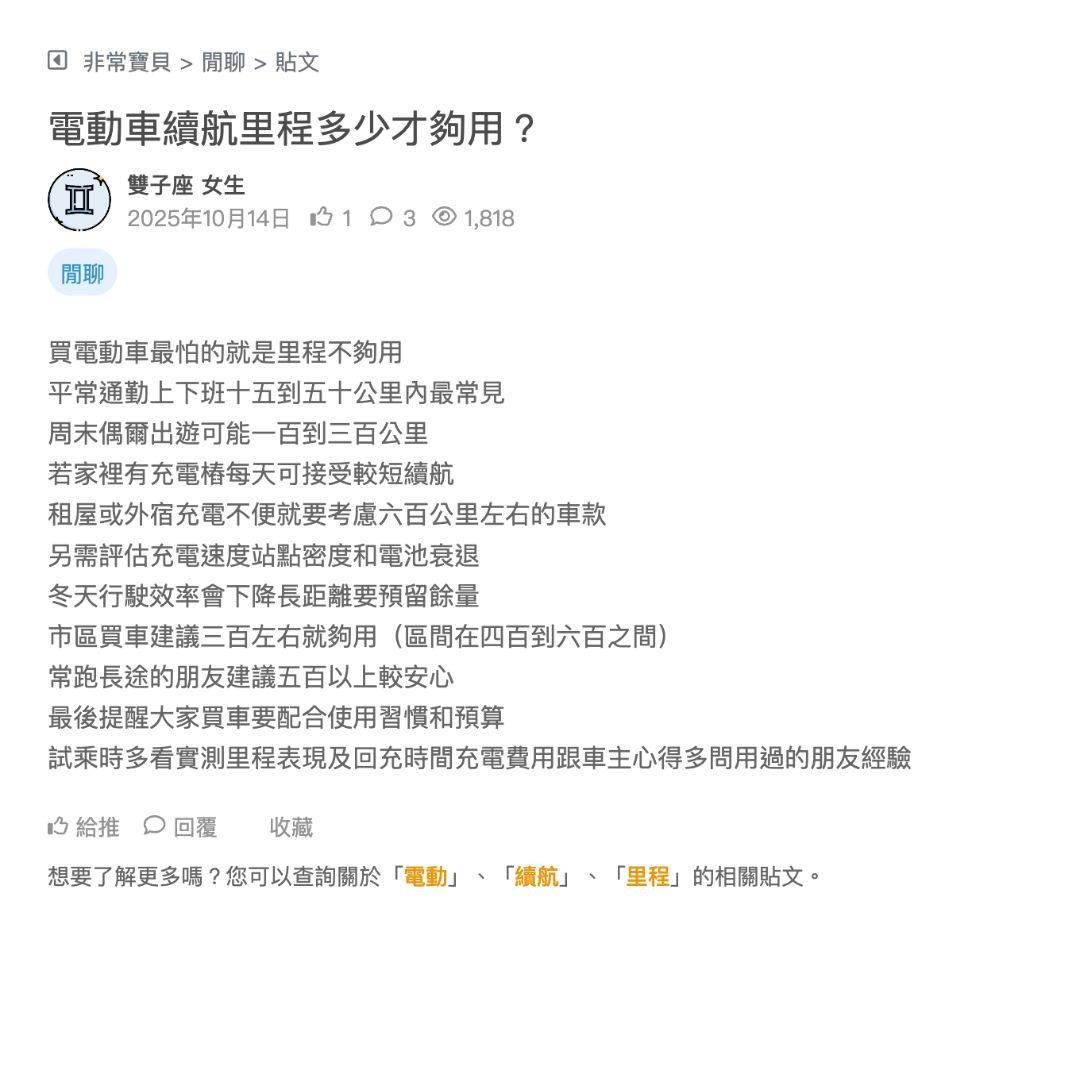Image resolution: width=1080 pixels, height=1080 pixels.
Task: Open the 非常寶貝 breadcrumb link
Action: (x=126, y=62)
